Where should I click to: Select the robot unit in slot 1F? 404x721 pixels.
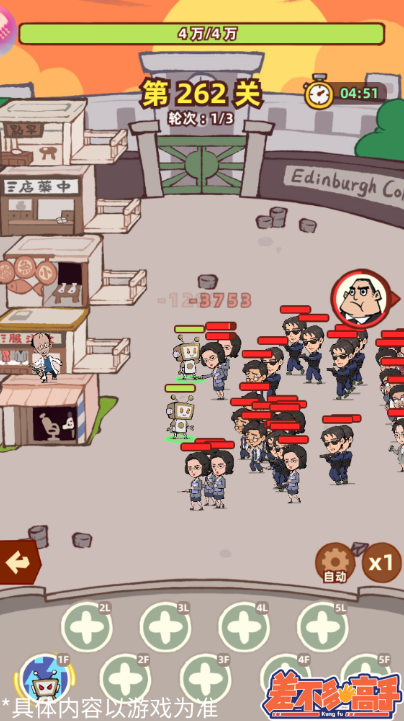tap(45, 678)
